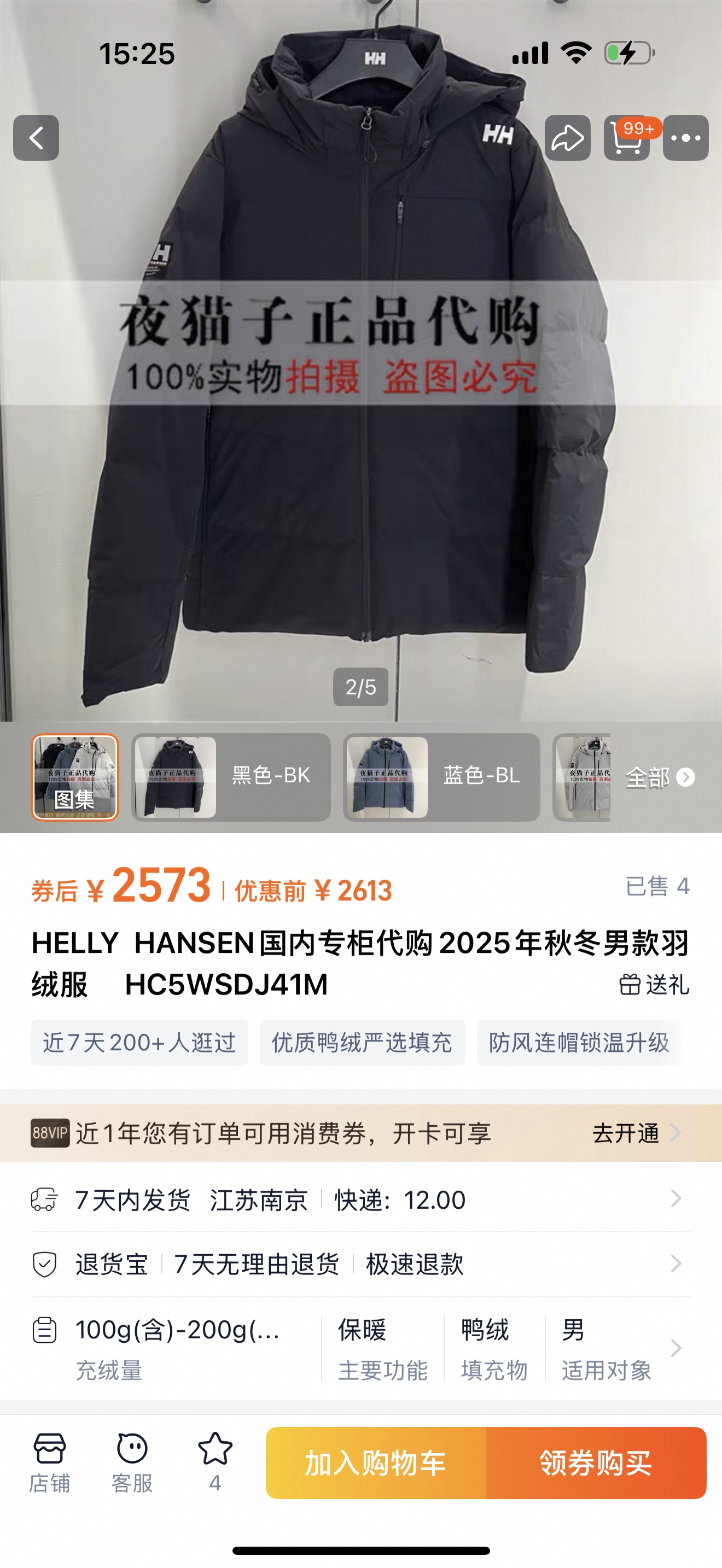Share this product listing
Screen dimensions: 722x1568
click(567, 138)
